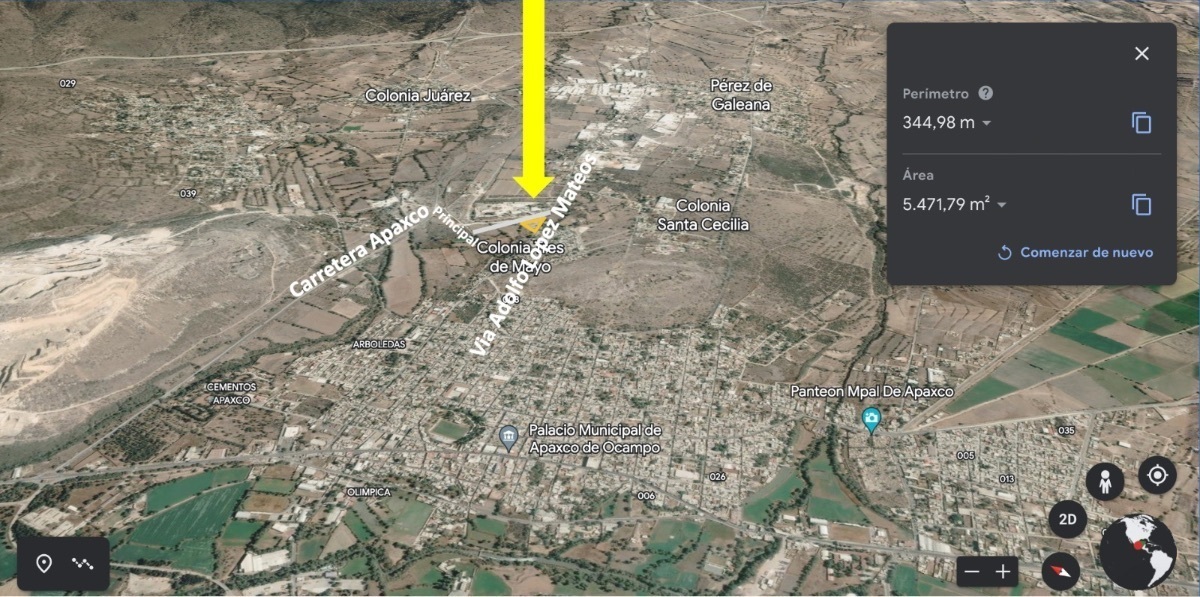
Task: Switch the map to 2D view
Action: [1068, 520]
